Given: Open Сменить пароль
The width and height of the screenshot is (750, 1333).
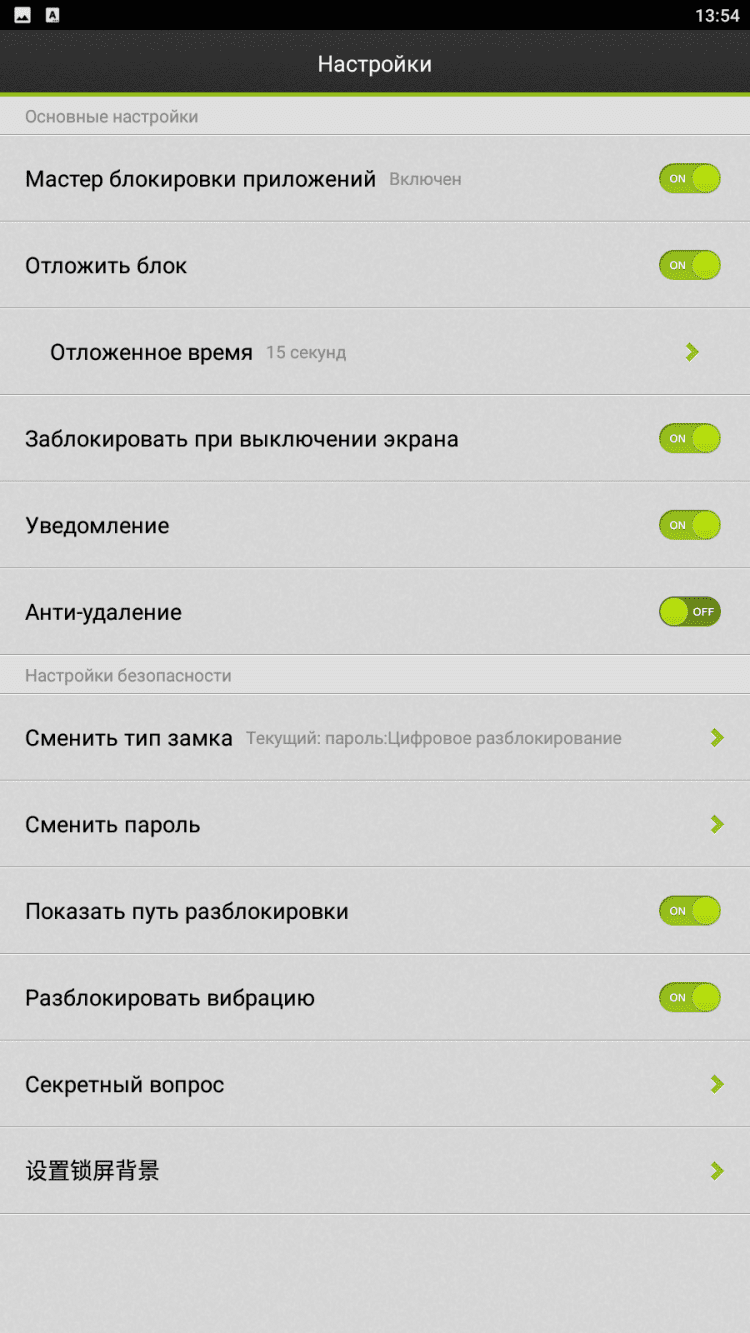Looking at the screenshot, I should tap(374, 825).
